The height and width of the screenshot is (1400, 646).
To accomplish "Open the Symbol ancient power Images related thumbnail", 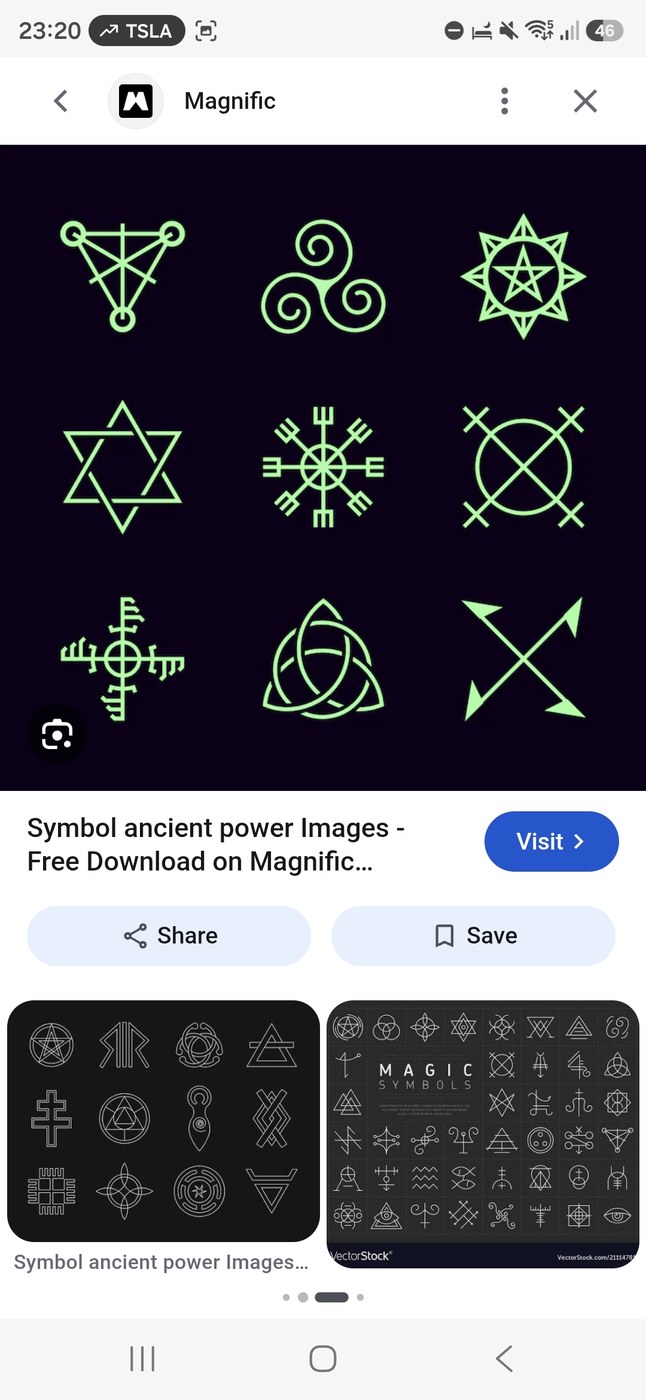I will [x=163, y=1121].
